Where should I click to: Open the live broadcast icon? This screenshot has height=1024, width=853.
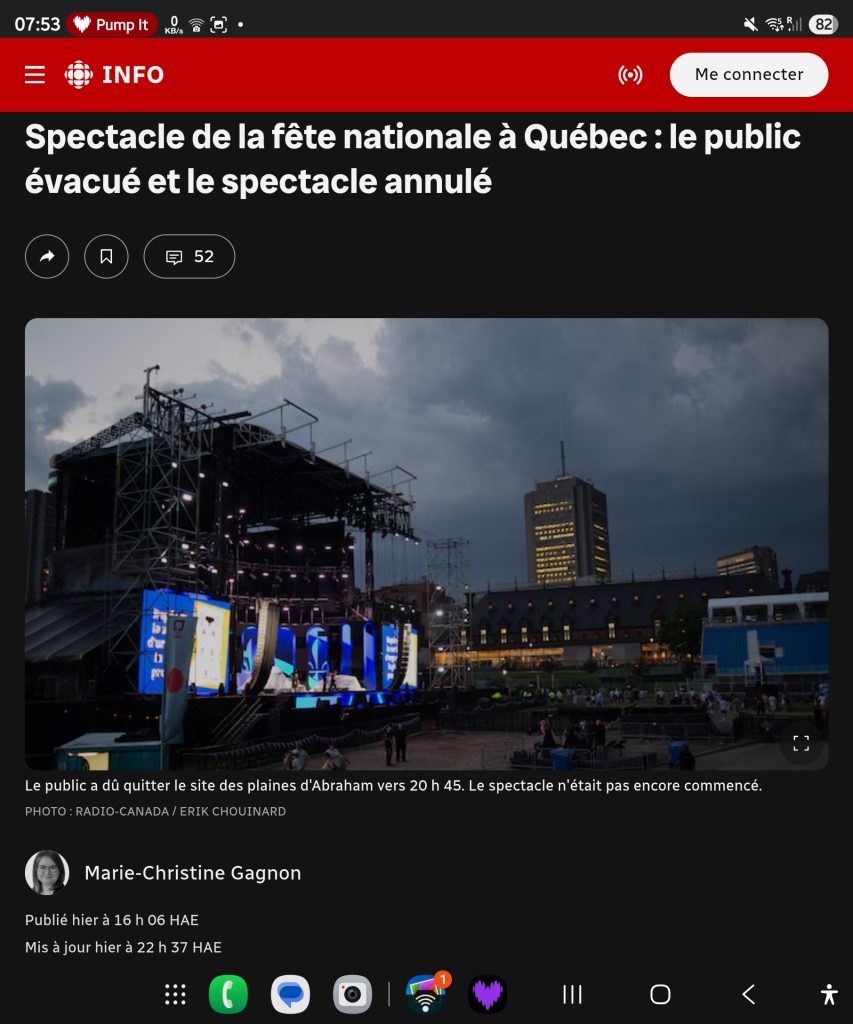pos(630,75)
